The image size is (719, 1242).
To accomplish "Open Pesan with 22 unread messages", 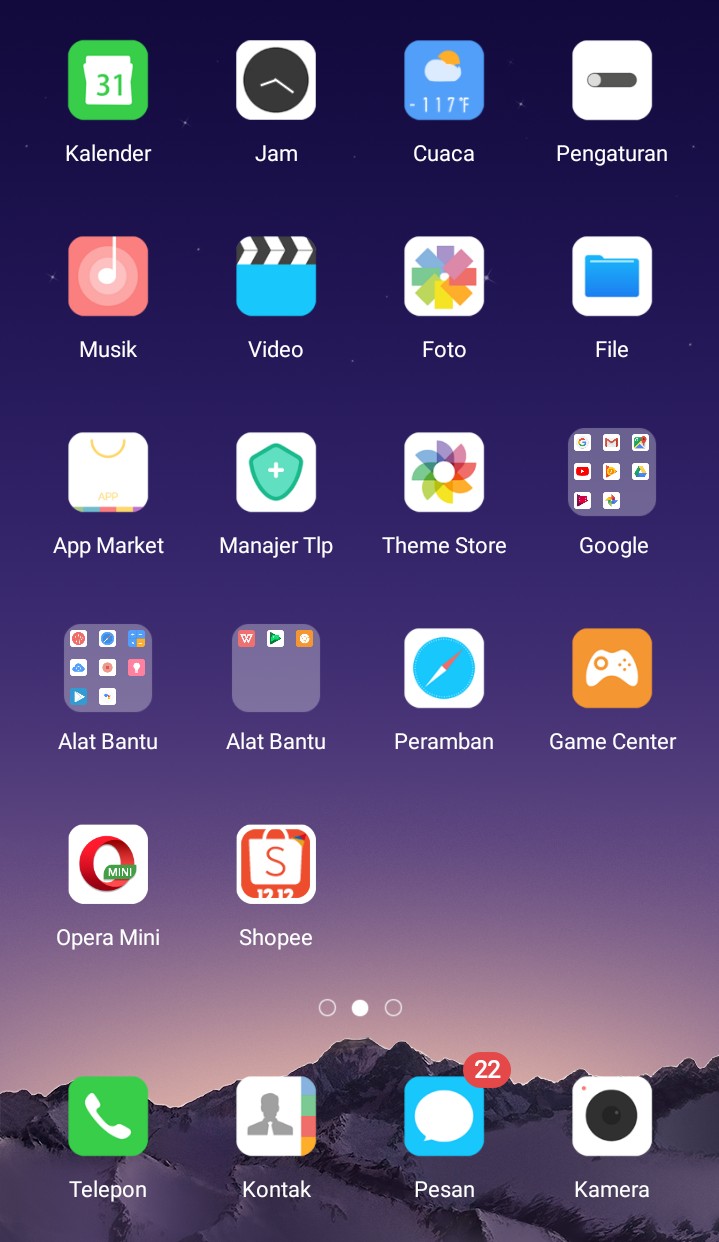I will (444, 1116).
